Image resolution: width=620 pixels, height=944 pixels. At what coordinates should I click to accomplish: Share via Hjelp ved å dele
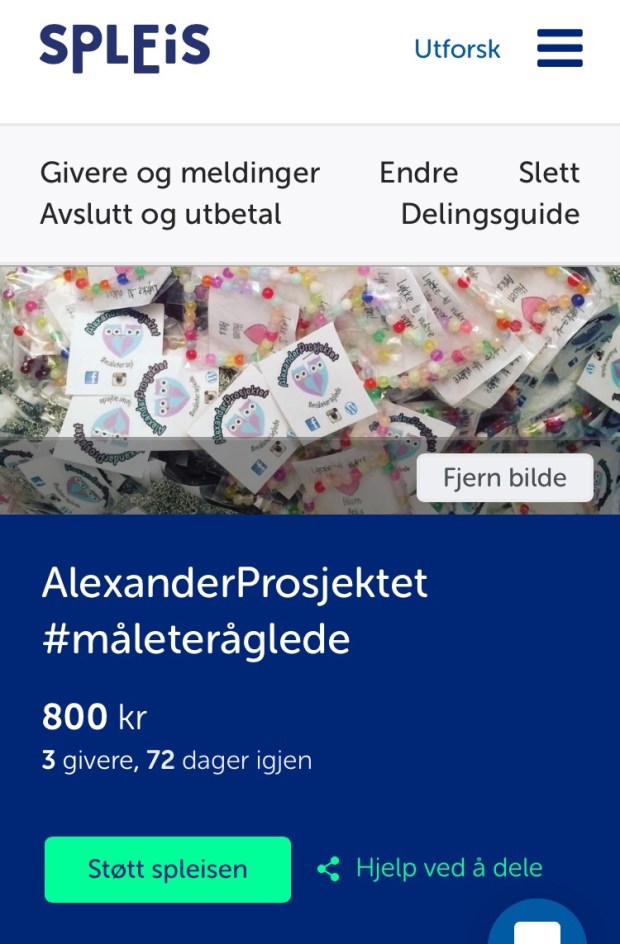click(430, 867)
